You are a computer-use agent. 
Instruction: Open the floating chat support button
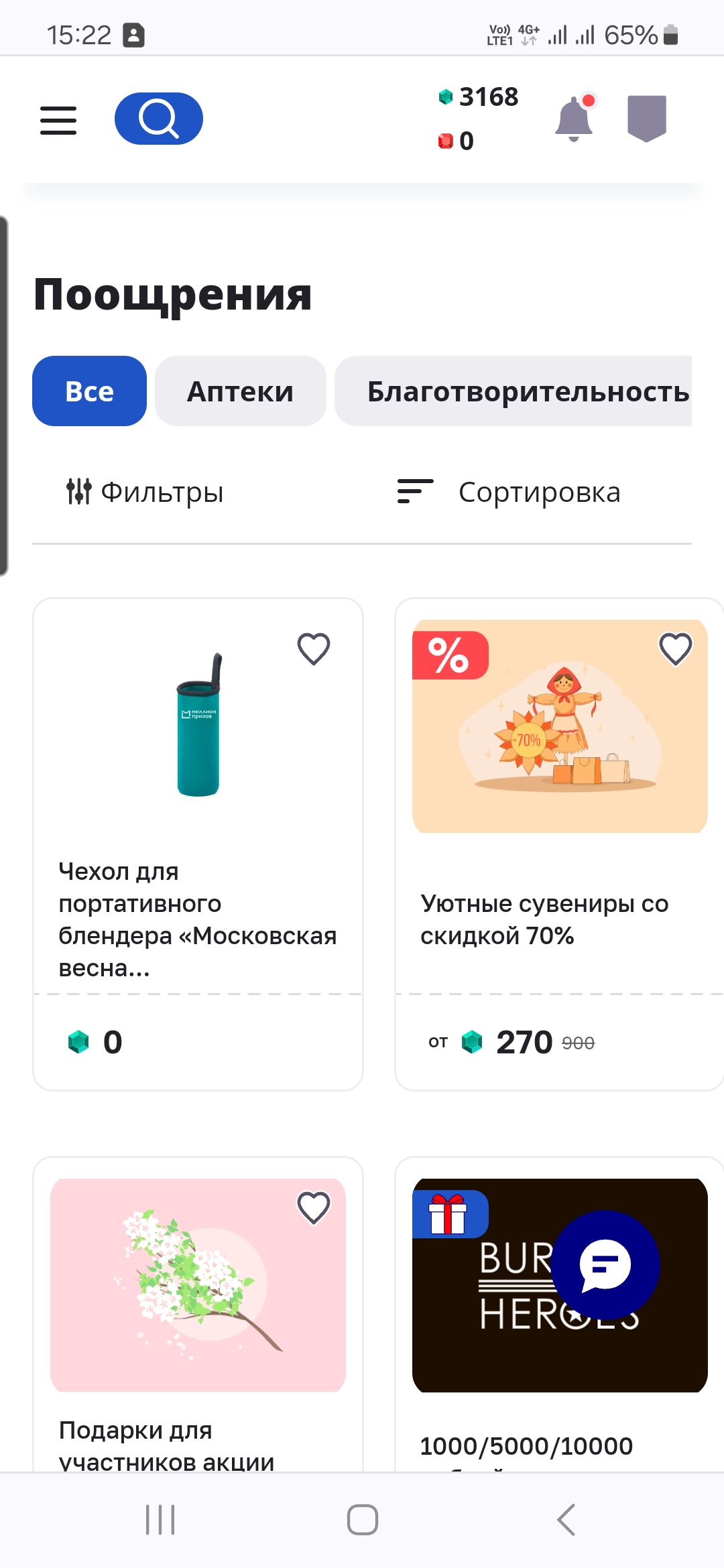(606, 1264)
